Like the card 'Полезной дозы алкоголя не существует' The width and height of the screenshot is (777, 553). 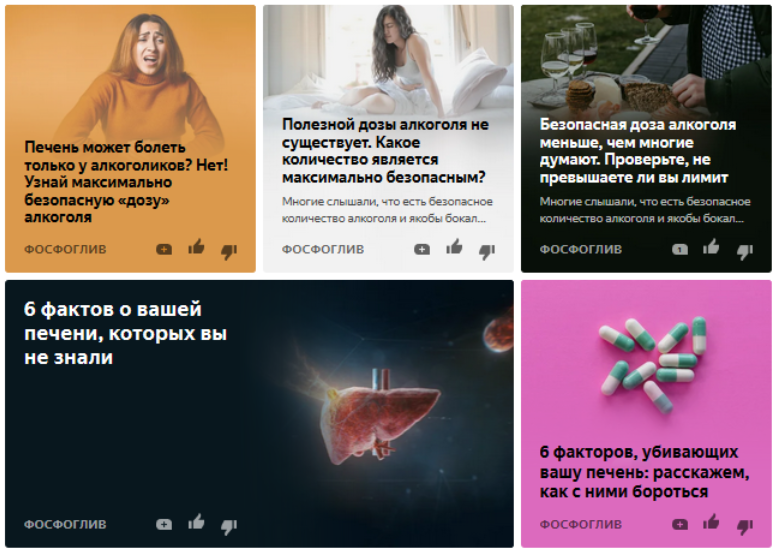[x=454, y=248]
